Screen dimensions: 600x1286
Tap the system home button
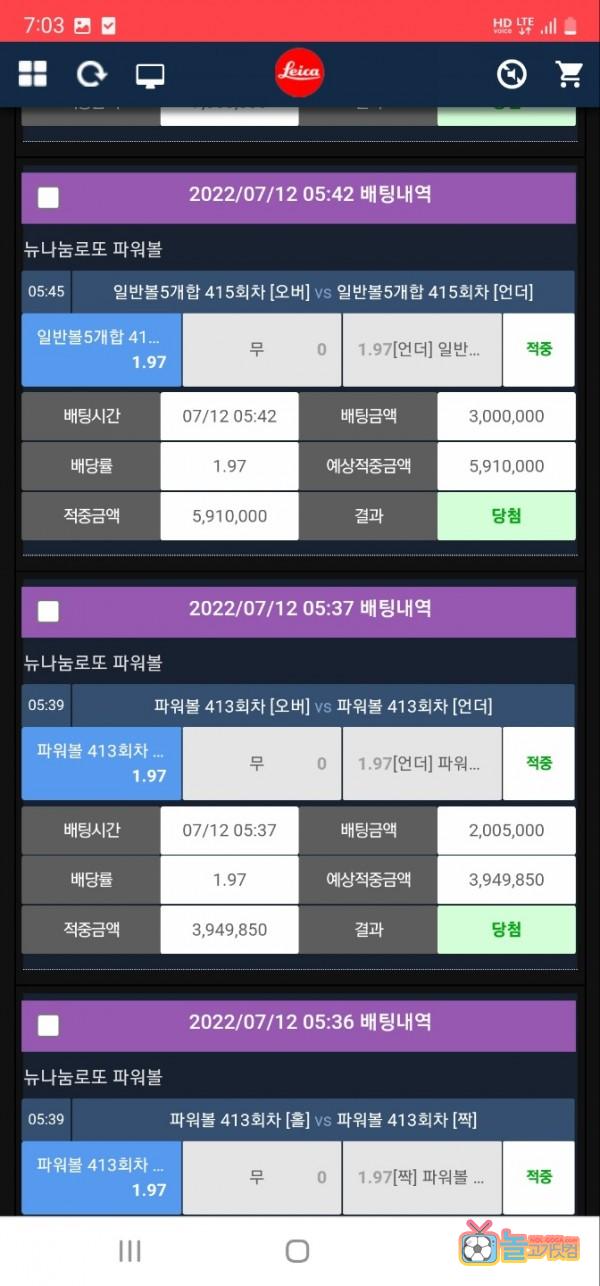pos(297,1250)
